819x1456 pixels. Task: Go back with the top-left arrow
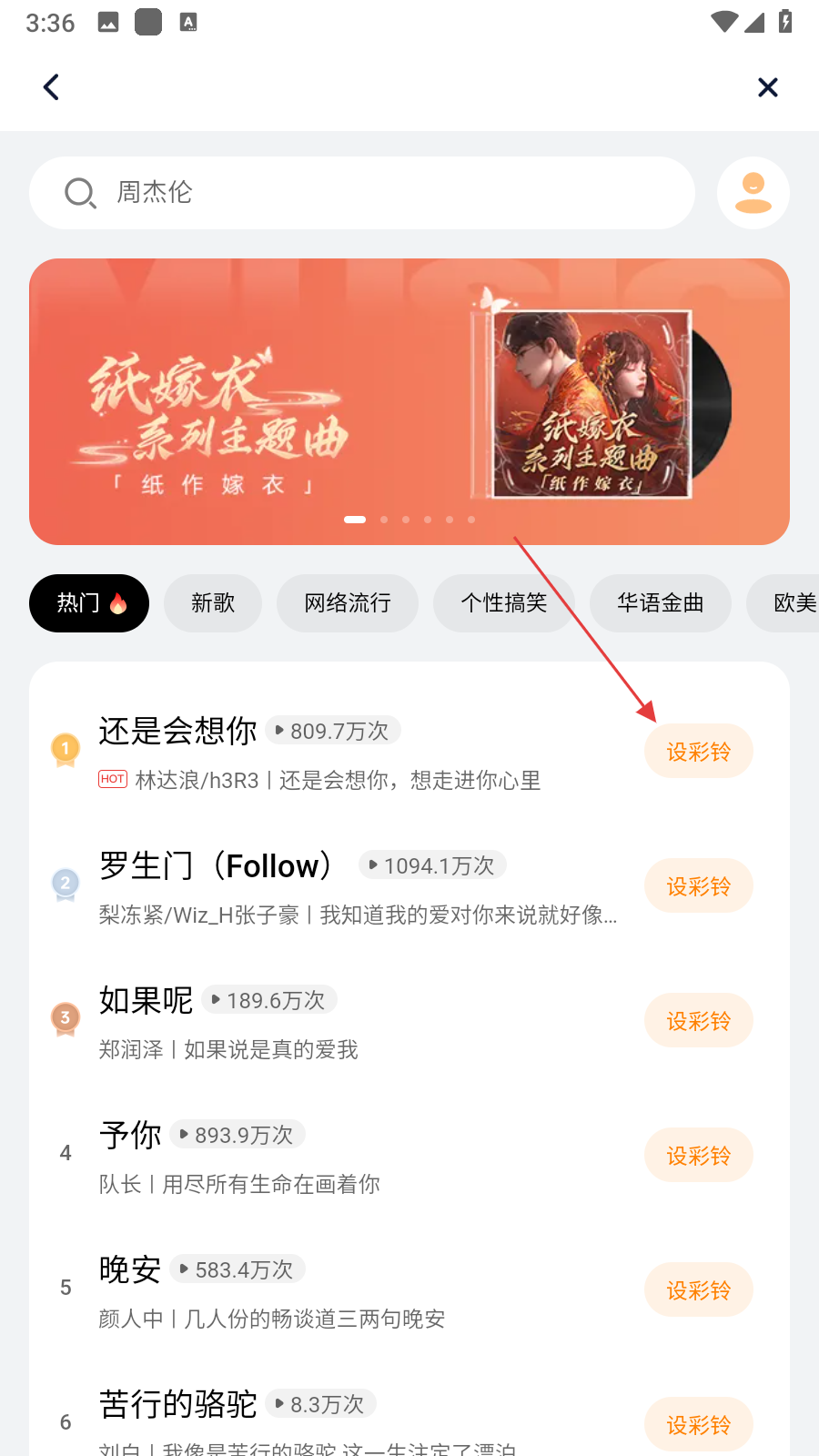tap(52, 87)
